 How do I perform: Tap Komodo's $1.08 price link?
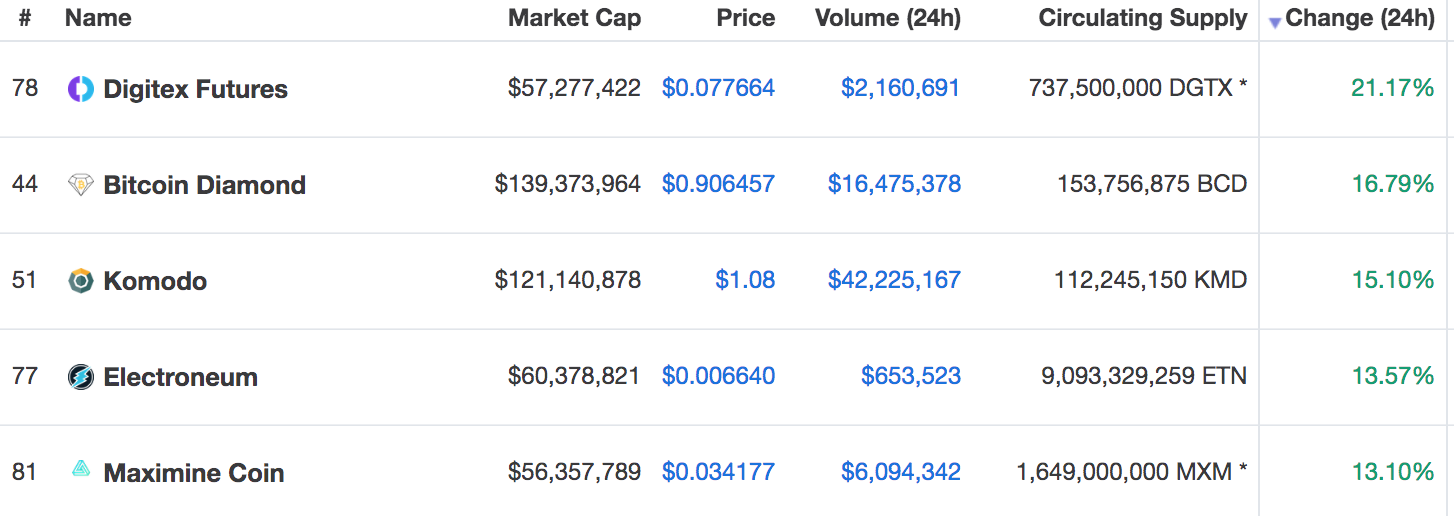(x=745, y=280)
